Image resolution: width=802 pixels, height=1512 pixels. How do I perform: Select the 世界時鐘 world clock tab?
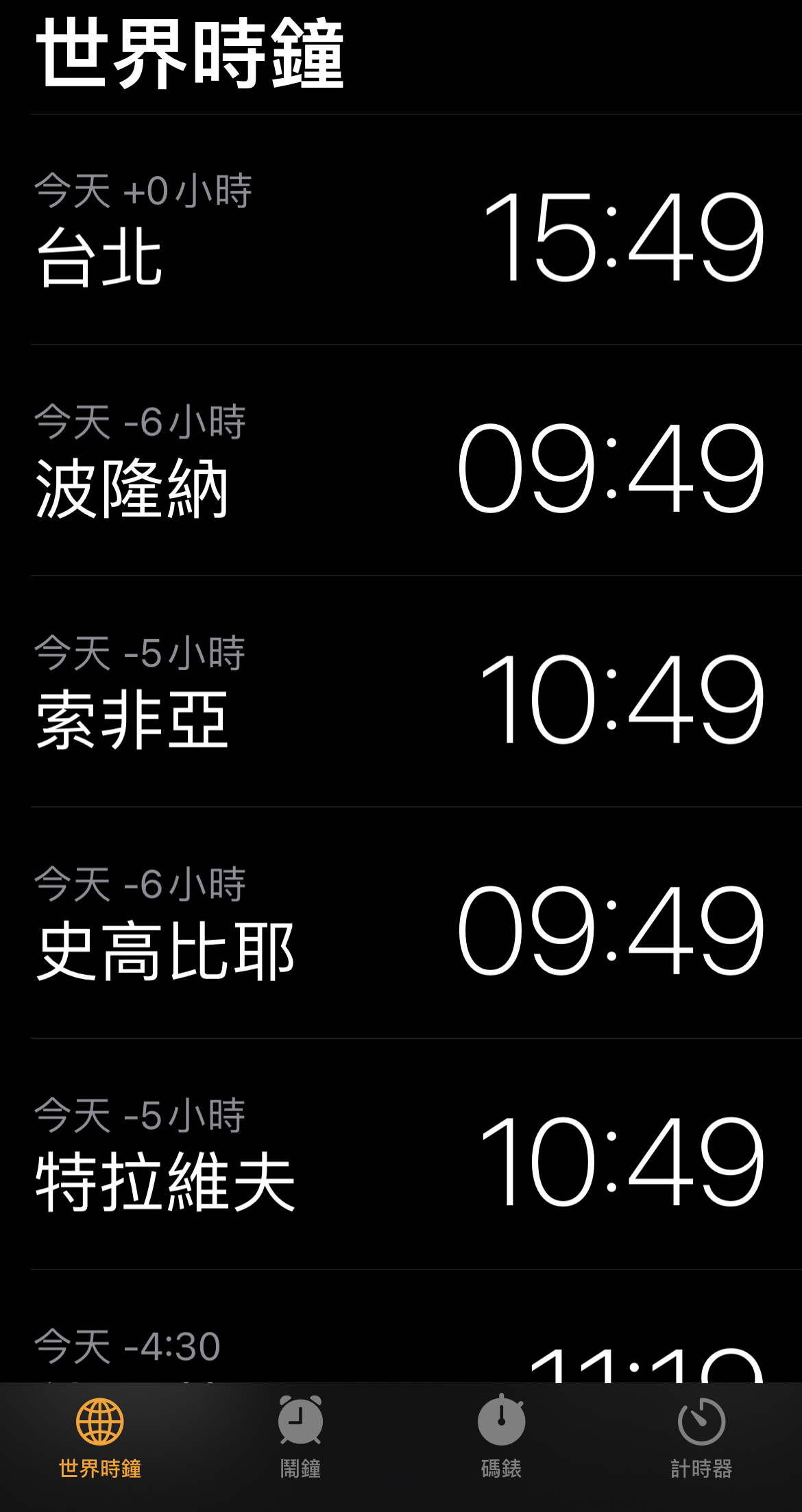100,1437
